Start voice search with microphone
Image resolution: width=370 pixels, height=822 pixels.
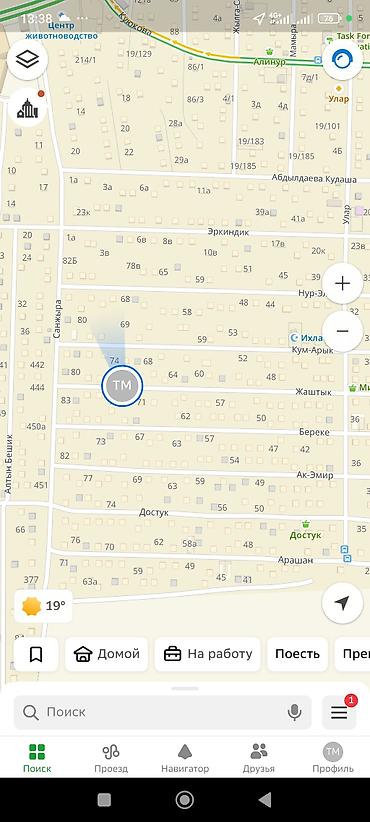(x=295, y=712)
